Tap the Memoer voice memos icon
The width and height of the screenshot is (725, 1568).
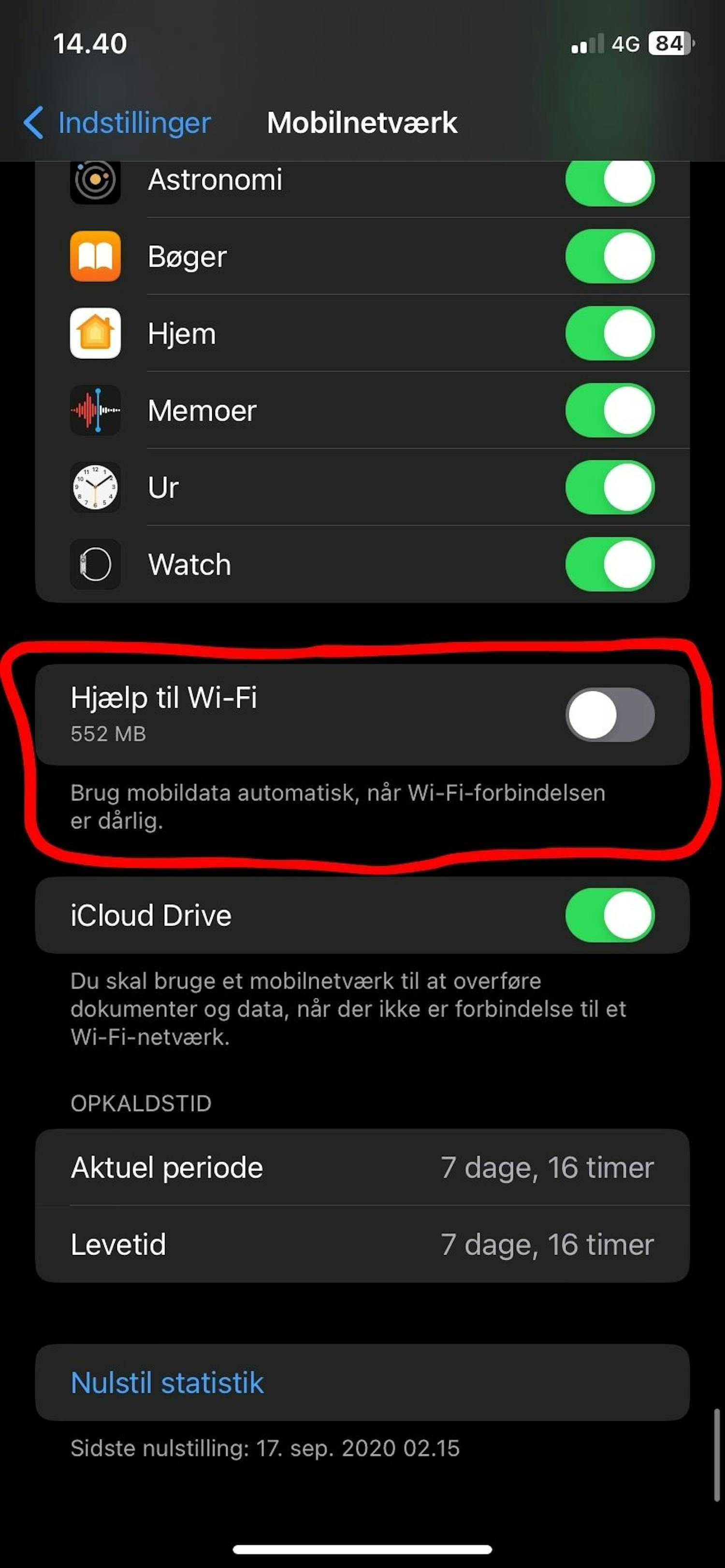(x=95, y=411)
